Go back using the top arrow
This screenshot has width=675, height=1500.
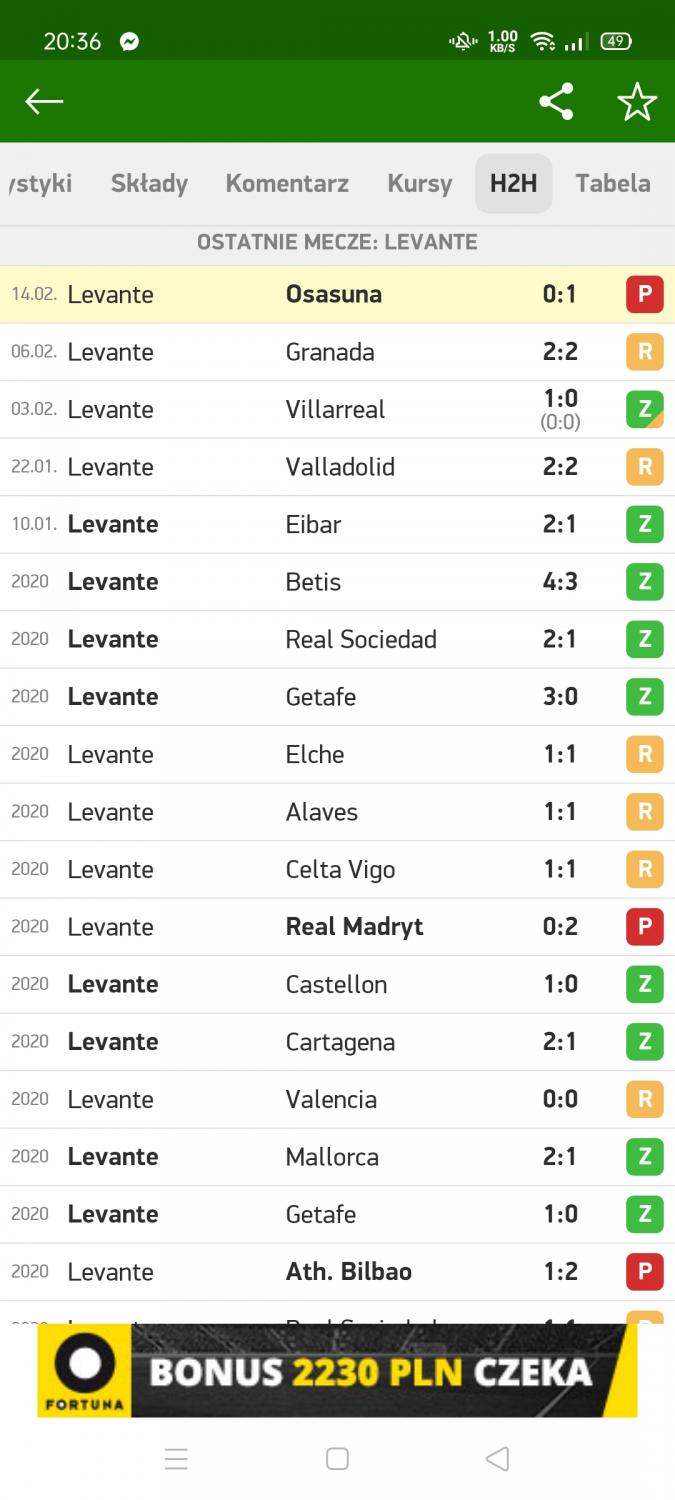[44, 101]
